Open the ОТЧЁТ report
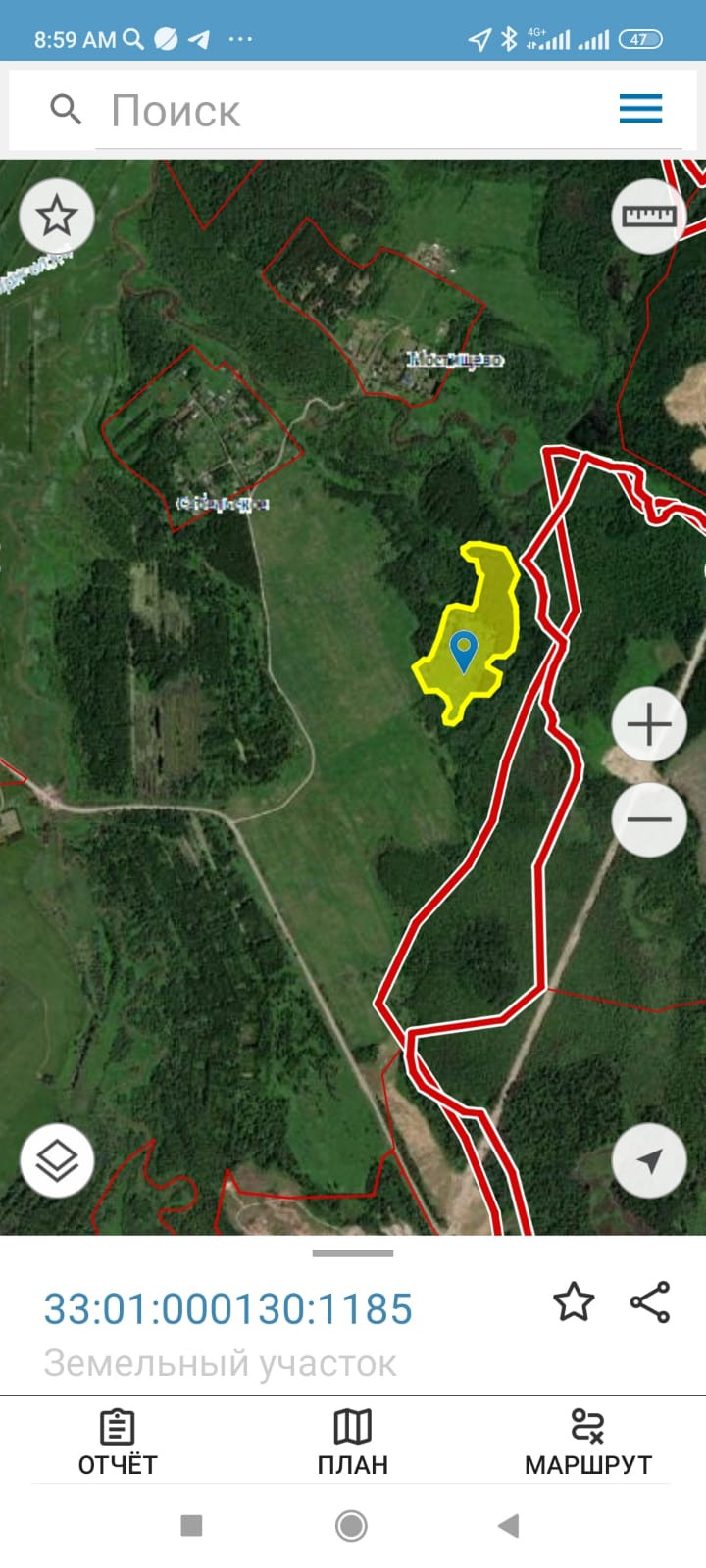The height and width of the screenshot is (1568, 706). click(118, 1443)
